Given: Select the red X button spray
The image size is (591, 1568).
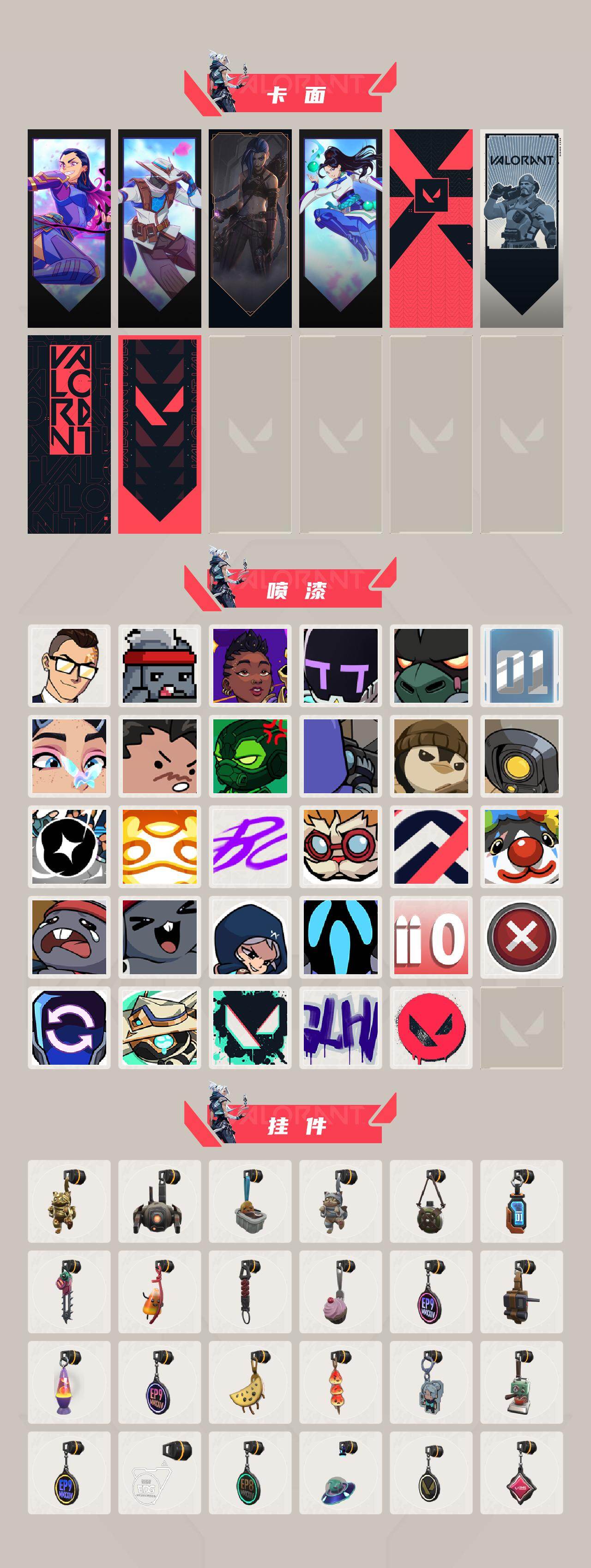Looking at the screenshot, I should [x=521, y=938].
